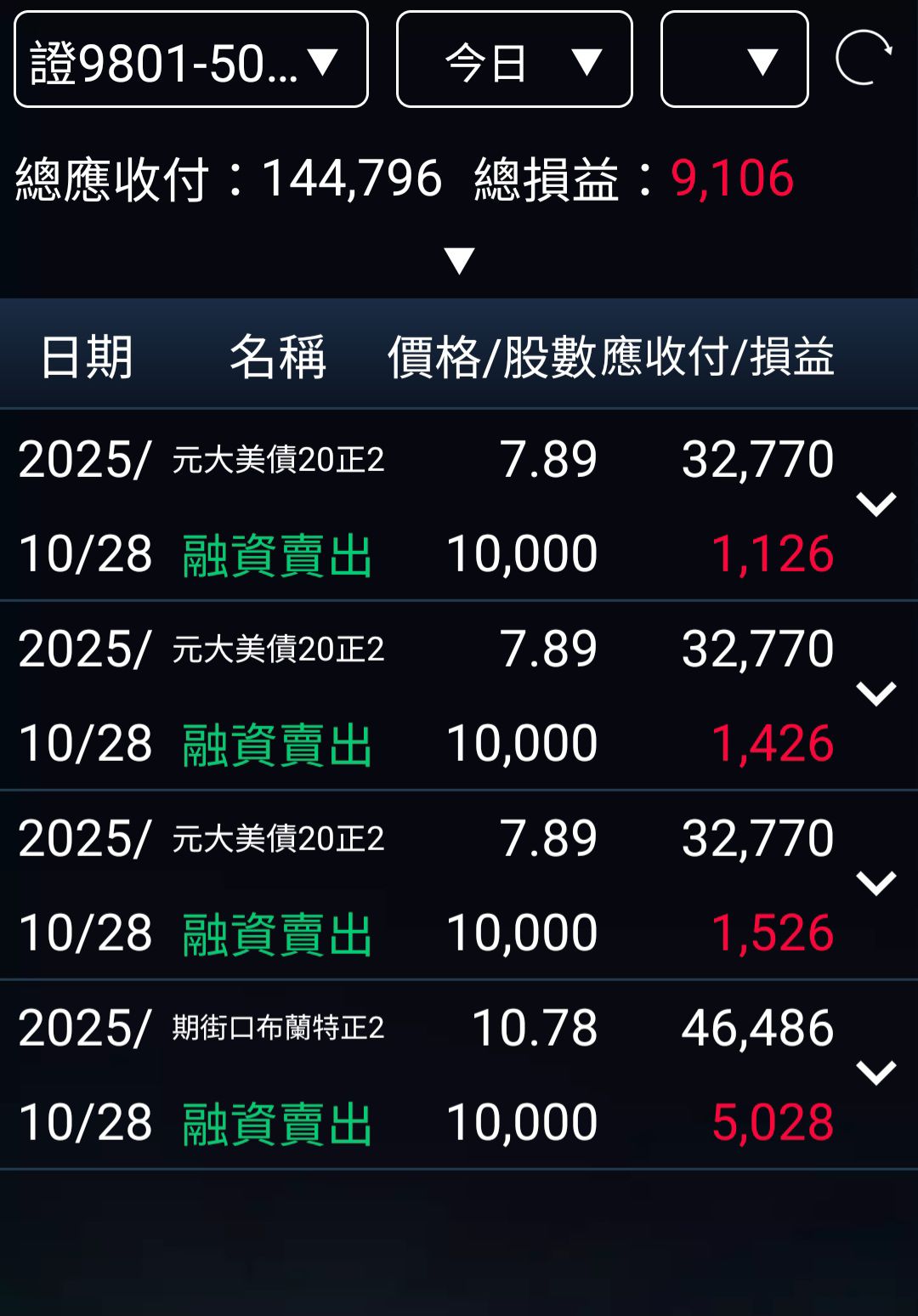Expand the 期街口布蘭特正2 row

point(876,1073)
